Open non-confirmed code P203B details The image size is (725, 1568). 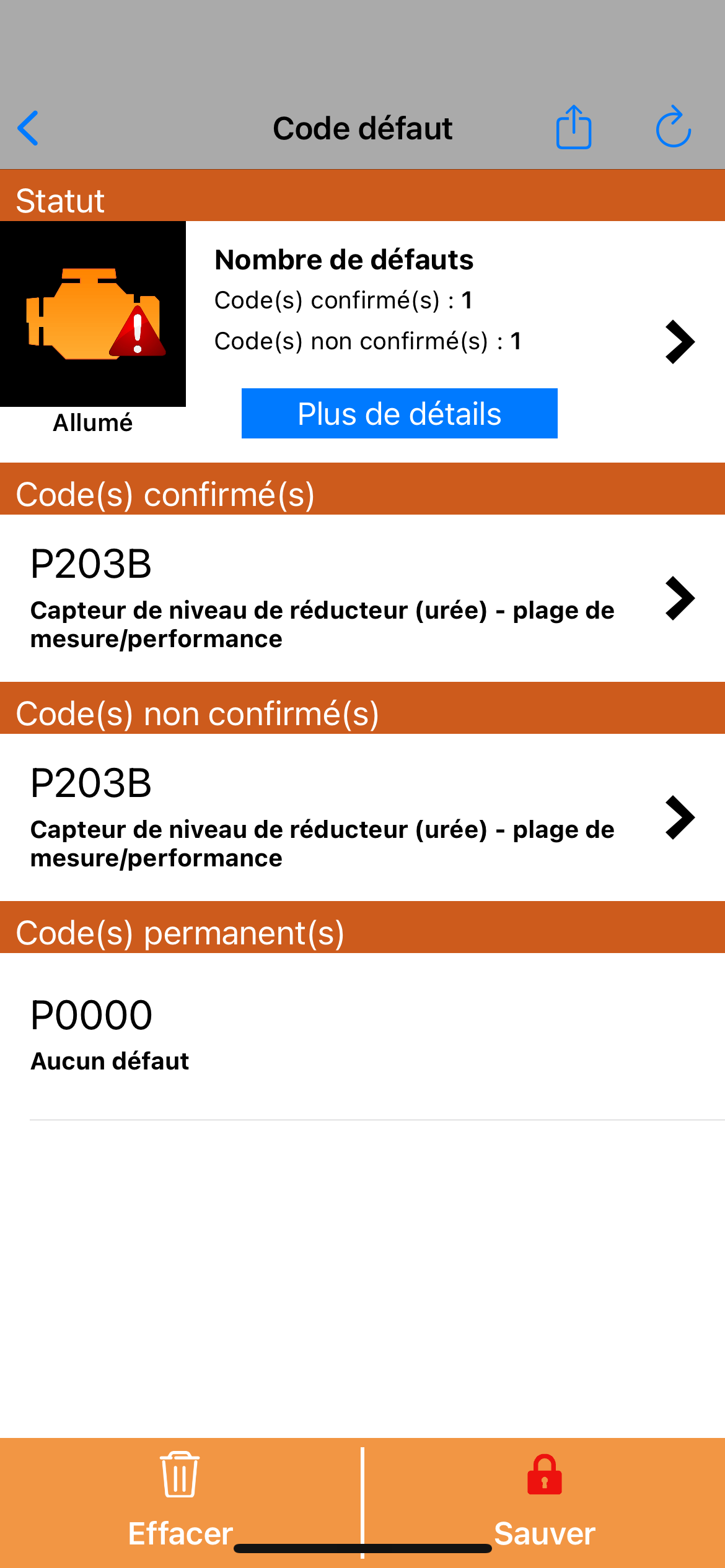click(x=362, y=817)
